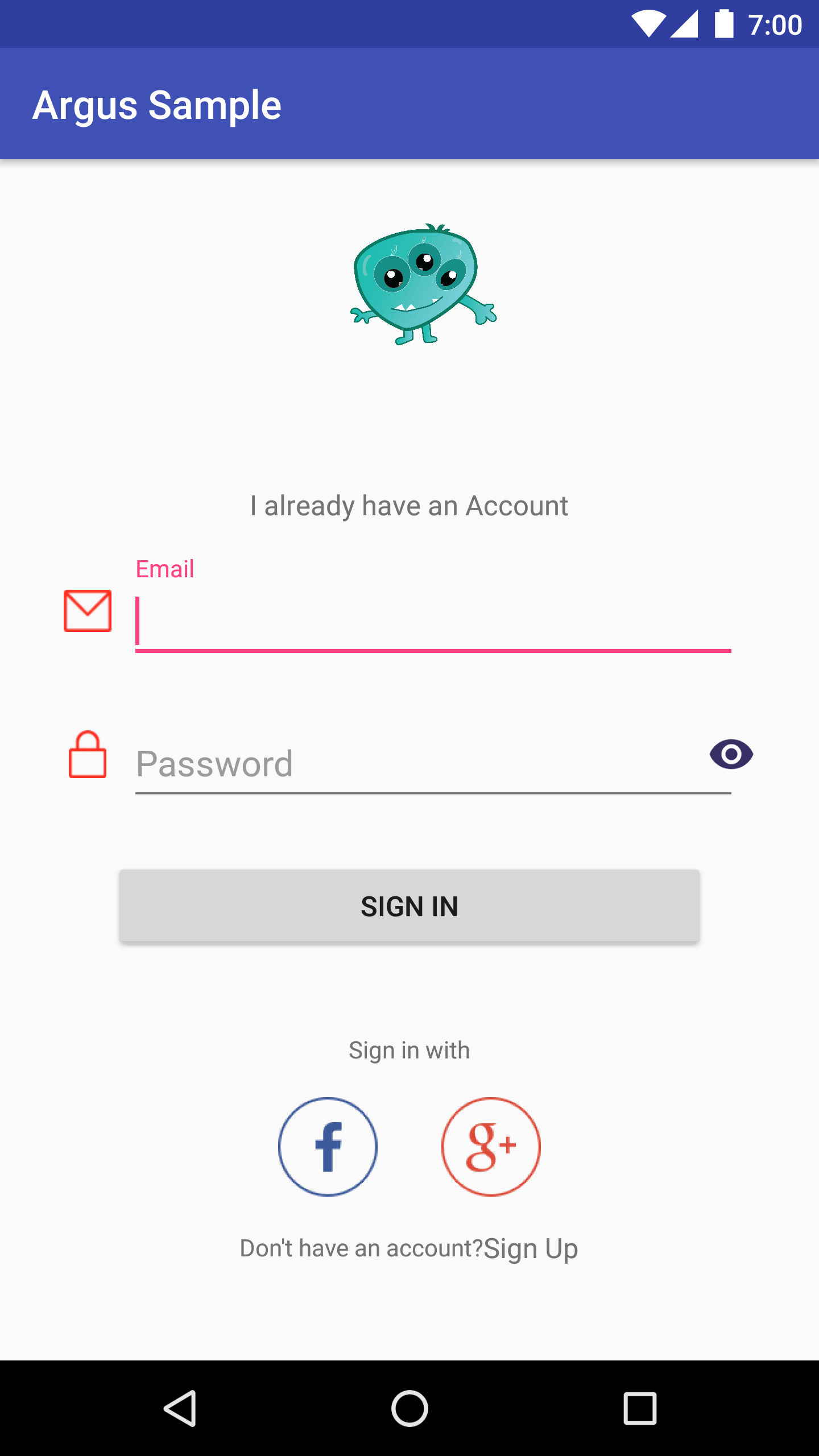Tap the cellular signal icon
This screenshot has height=1456, width=819.
click(685, 24)
